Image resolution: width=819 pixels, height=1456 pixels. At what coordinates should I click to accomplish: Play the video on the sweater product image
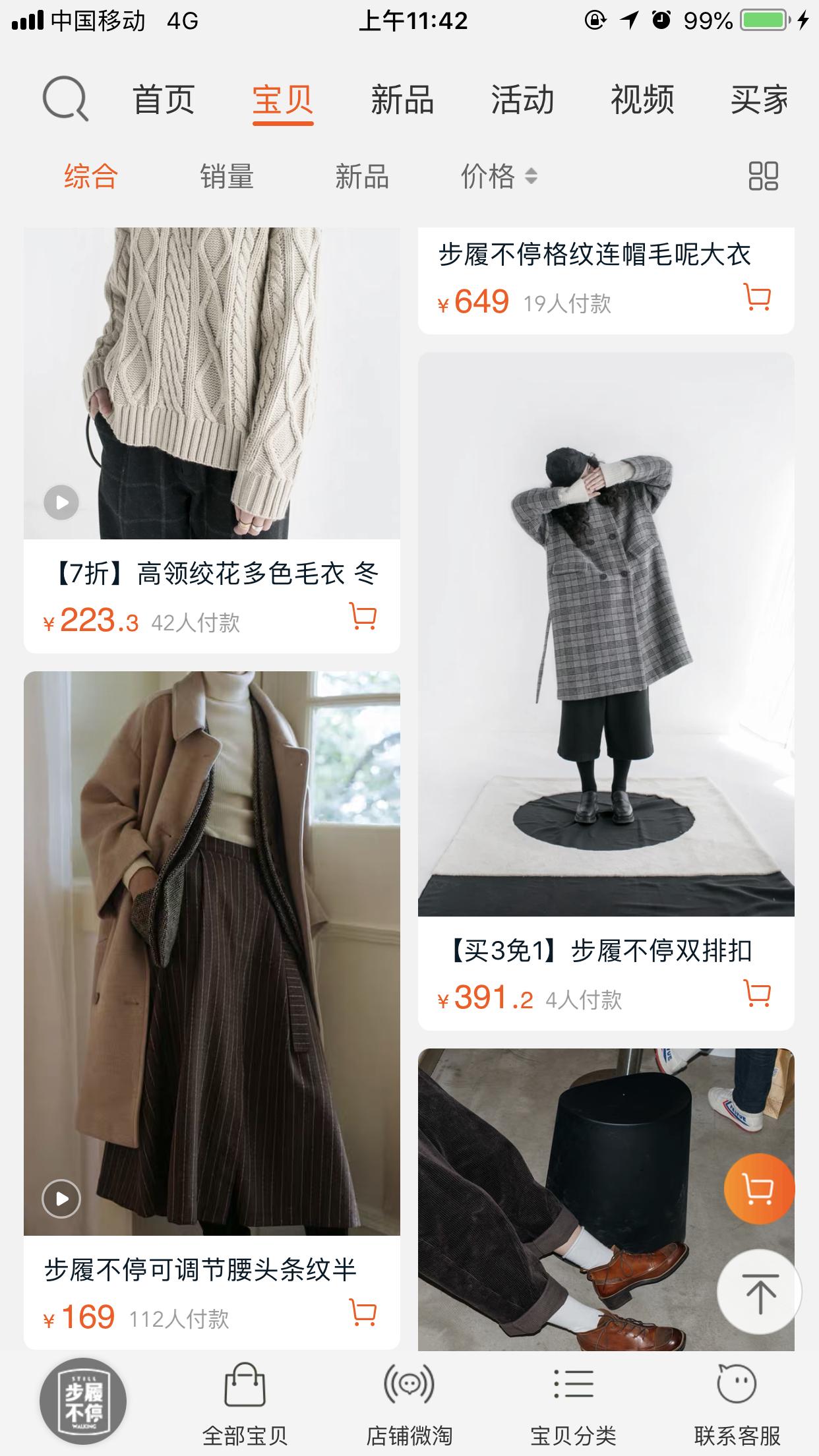(61, 502)
